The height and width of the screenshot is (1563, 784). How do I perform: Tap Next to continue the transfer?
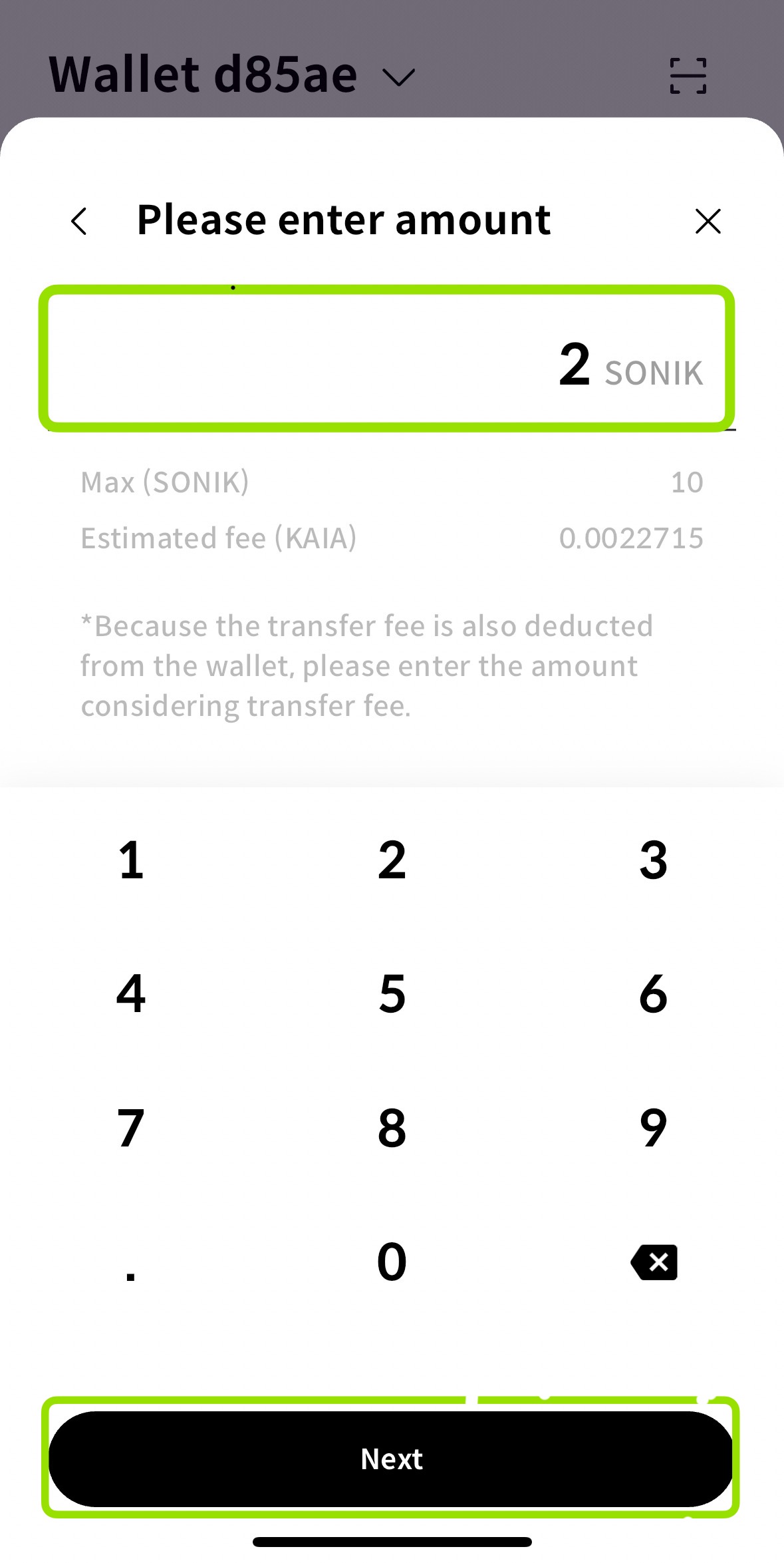391,1459
